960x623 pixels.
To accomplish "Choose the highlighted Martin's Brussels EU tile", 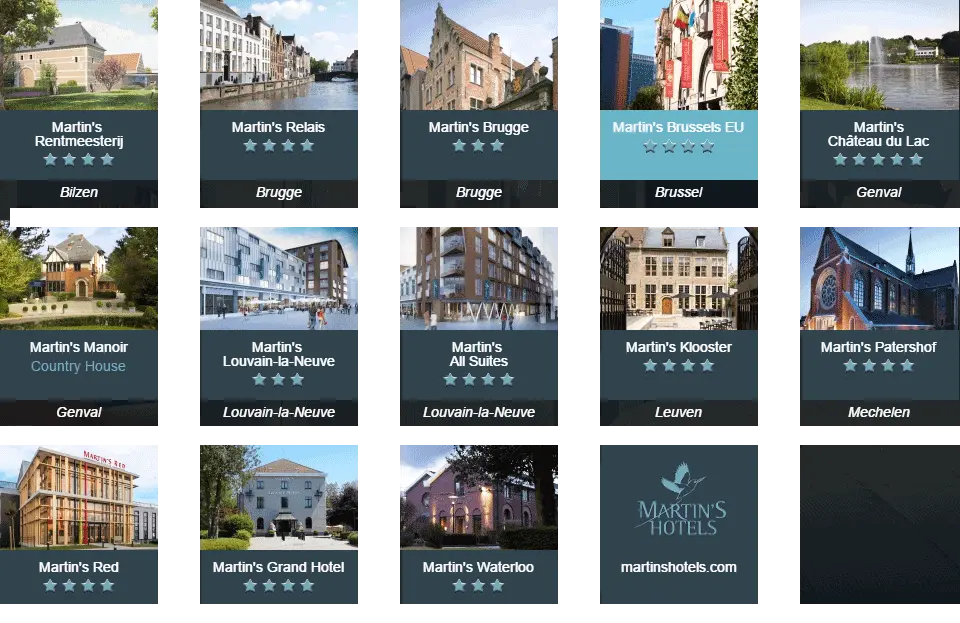I will [x=679, y=103].
